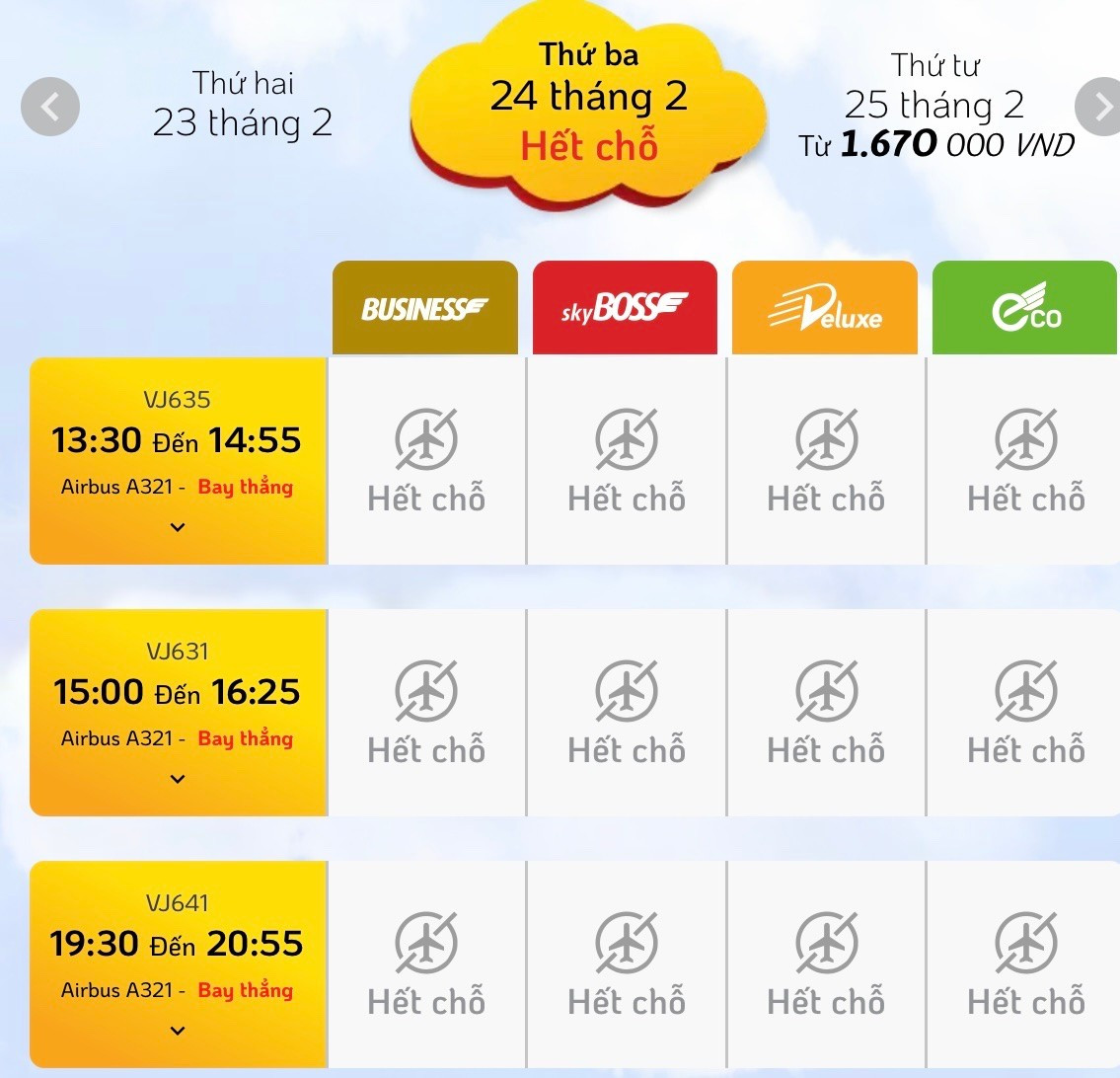Expand details of flight VJ631
The image size is (1120, 1078).
click(178, 779)
